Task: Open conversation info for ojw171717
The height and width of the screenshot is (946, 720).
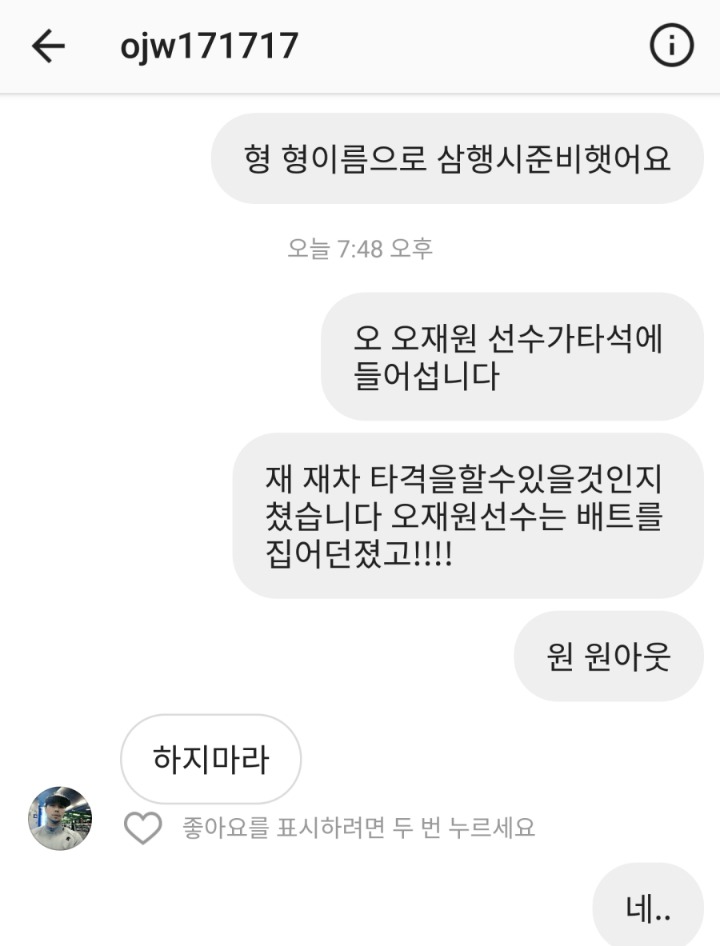Action: click(671, 47)
